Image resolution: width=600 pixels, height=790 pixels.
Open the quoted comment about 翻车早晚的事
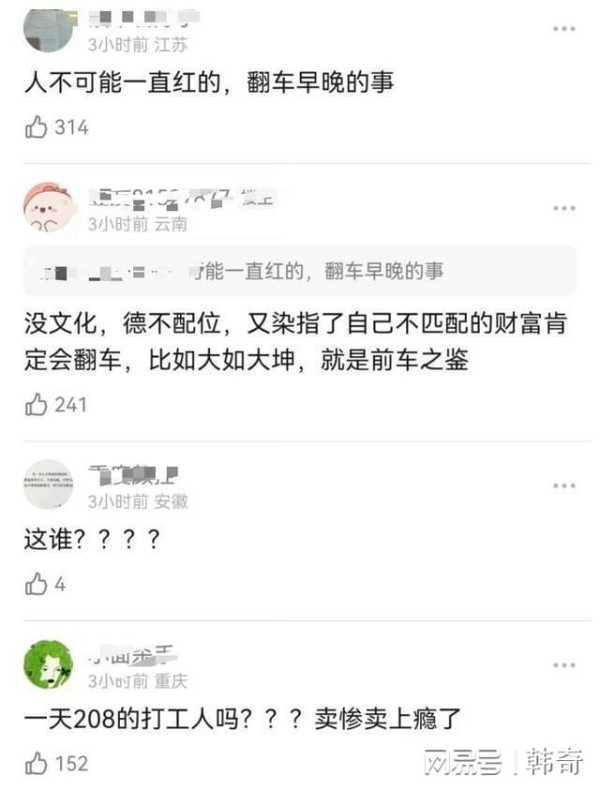tap(300, 270)
